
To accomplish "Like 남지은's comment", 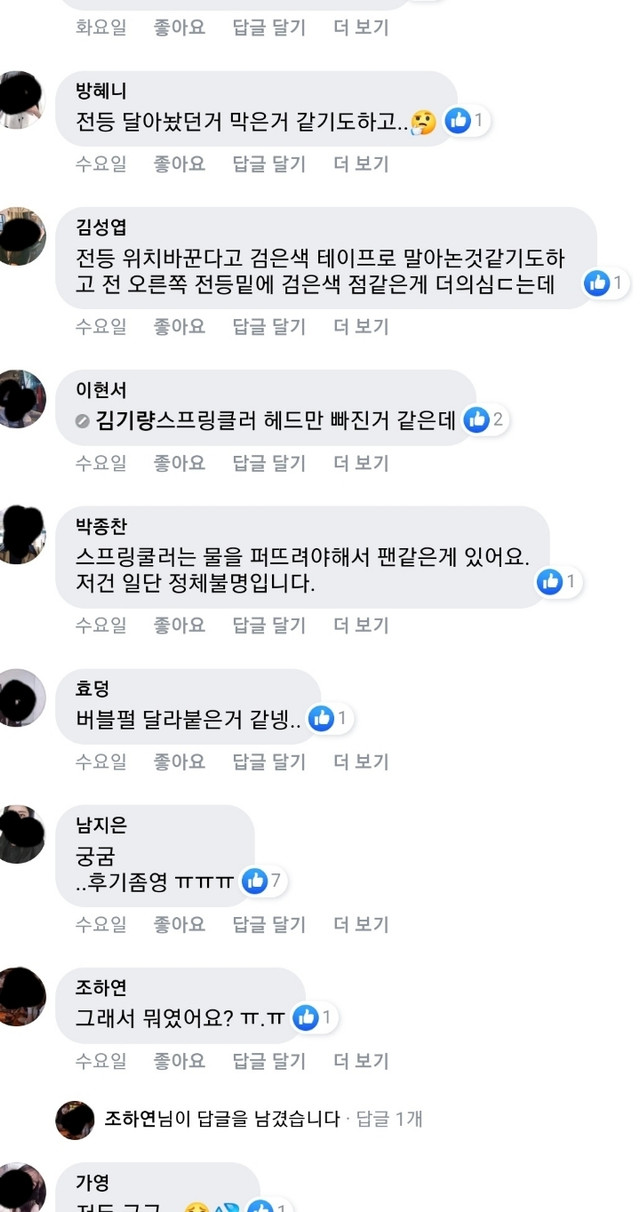I will coord(179,925).
